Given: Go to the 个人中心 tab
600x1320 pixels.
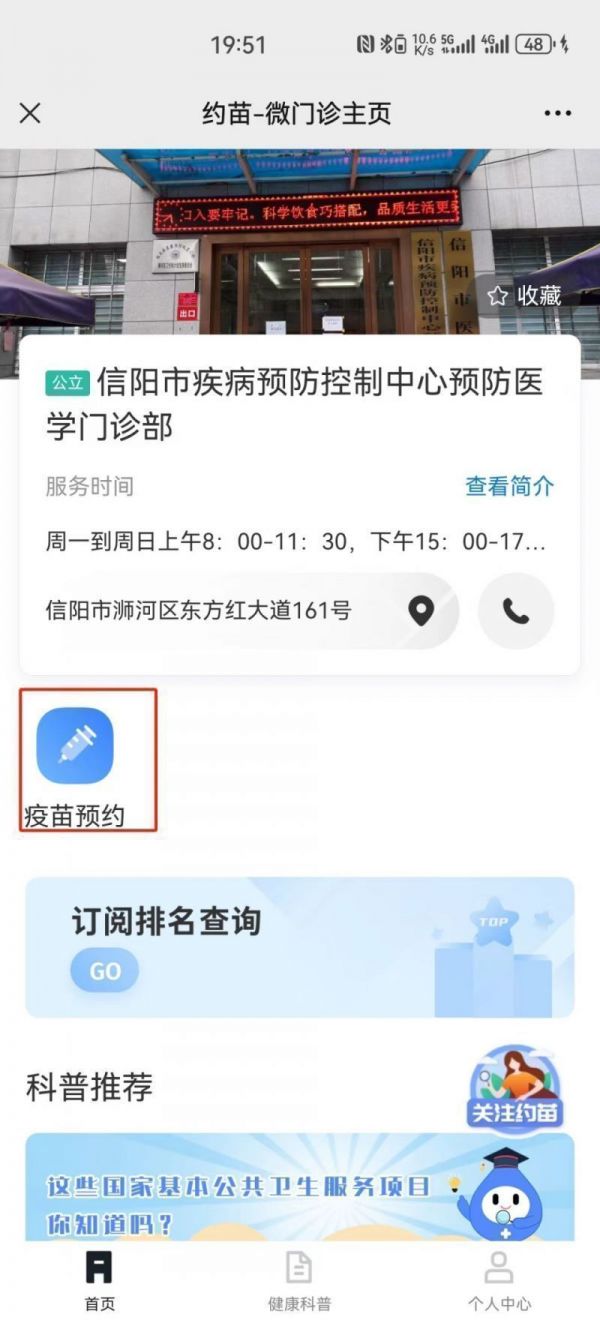Looking at the screenshot, I should pos(499,1280).
